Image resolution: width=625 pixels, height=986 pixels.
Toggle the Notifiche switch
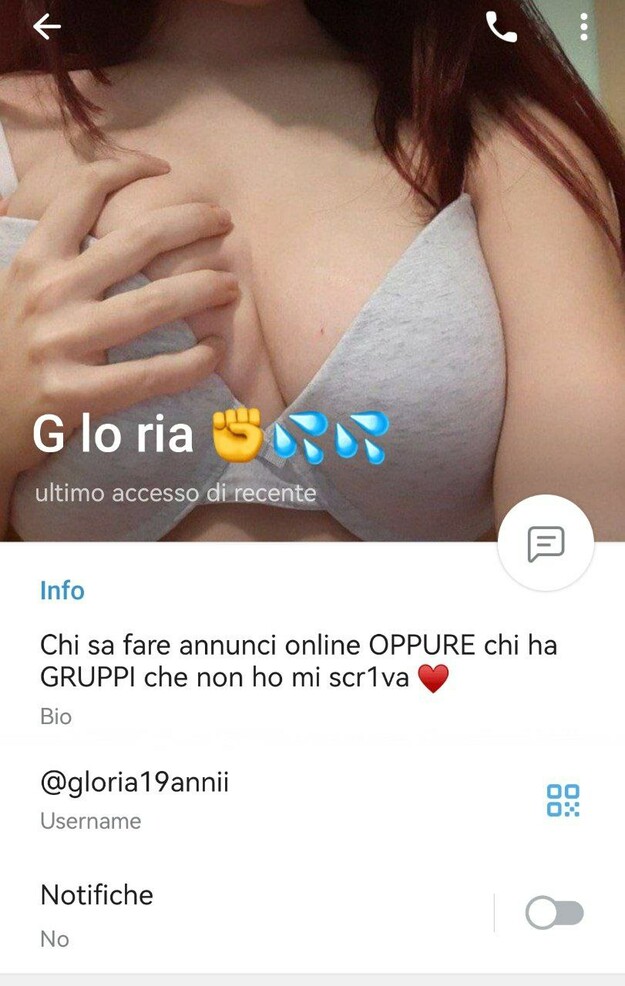point(555,913)
